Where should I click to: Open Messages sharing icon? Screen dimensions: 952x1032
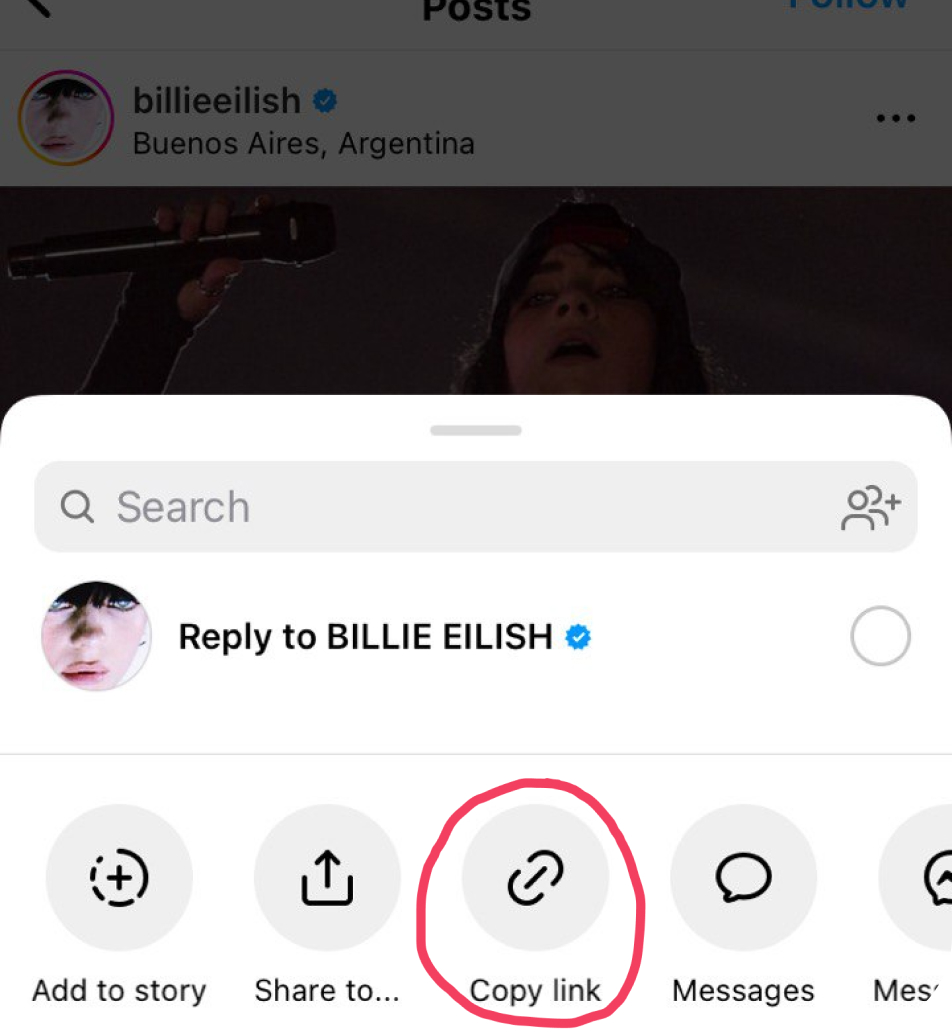point(743,877)
